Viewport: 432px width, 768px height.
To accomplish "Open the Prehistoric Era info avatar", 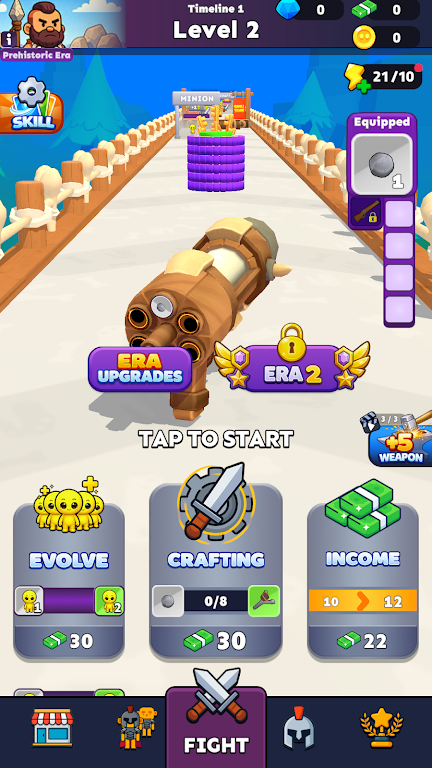I will point(37,30).
